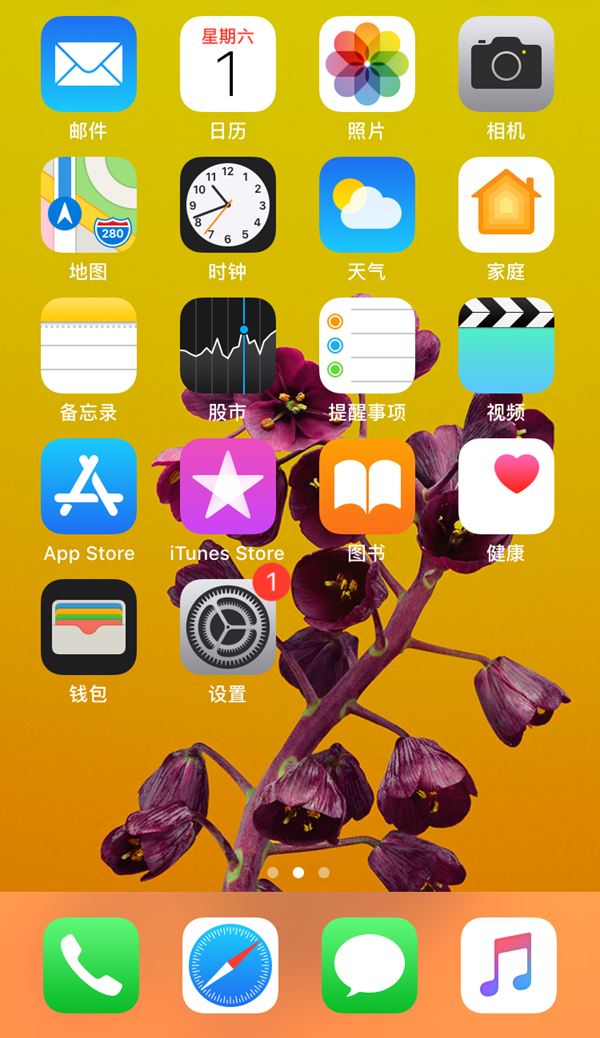Open 图书 (Books)

click(x=367, y=487)
